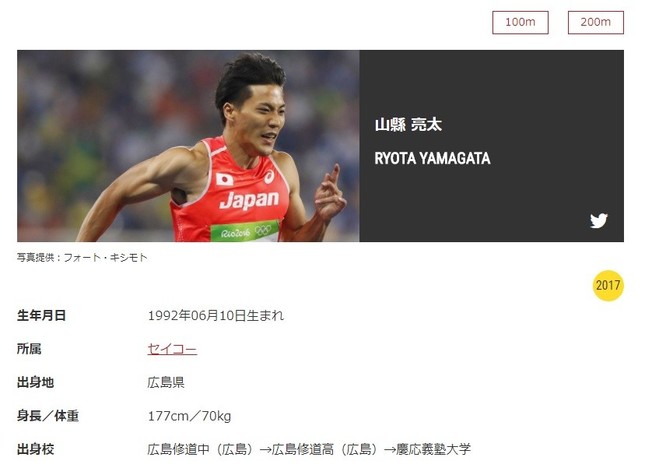The height and width of the screenshot is (468, 645).
Task: Open Ryota Yamagata's Twitter profile icon
Action: pos(598,221)
